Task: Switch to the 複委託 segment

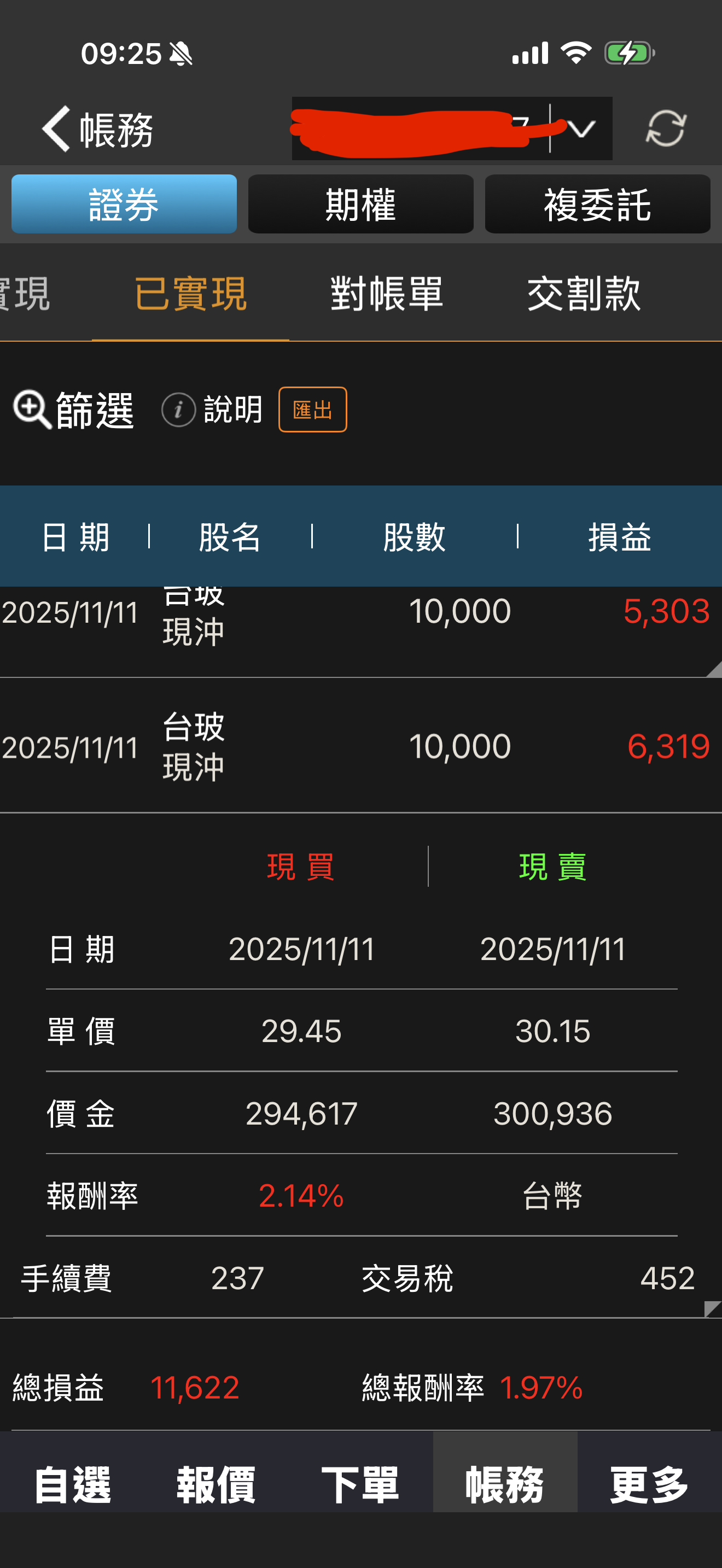Action: click(x=597, y=204)
